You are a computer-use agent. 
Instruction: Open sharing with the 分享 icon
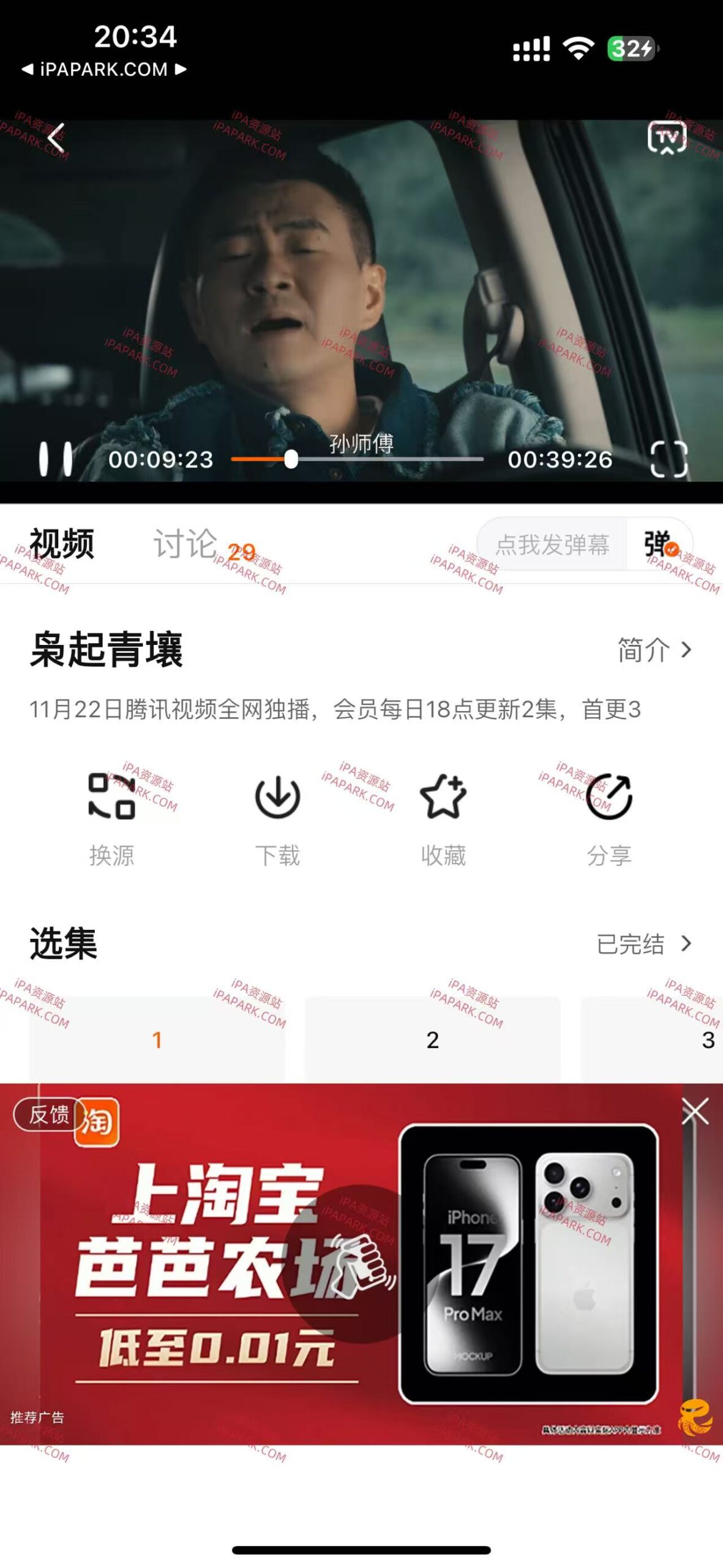click(610, 796)
